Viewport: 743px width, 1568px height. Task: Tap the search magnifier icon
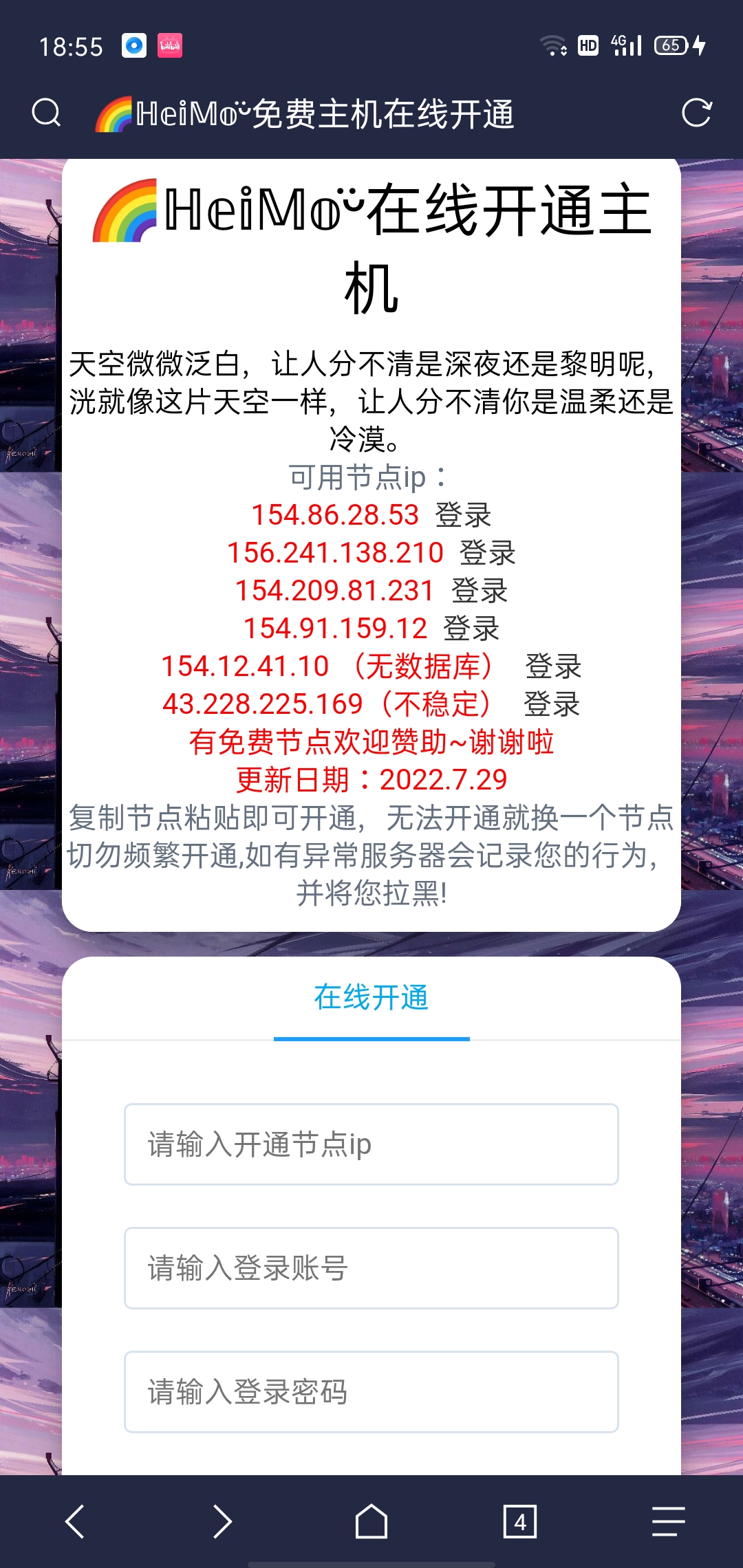click(45, 112)
